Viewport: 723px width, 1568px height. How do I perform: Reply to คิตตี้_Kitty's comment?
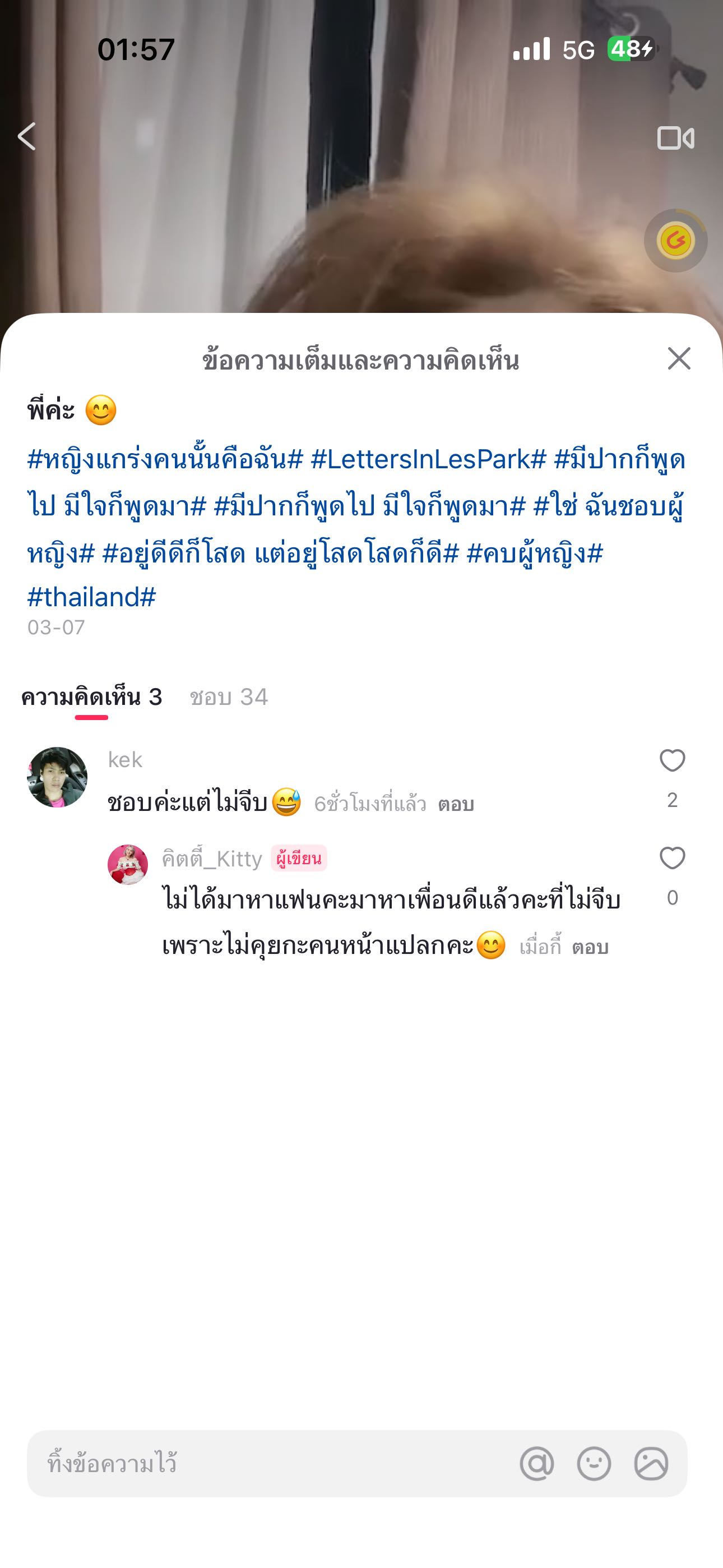click(x=590, y=948)
